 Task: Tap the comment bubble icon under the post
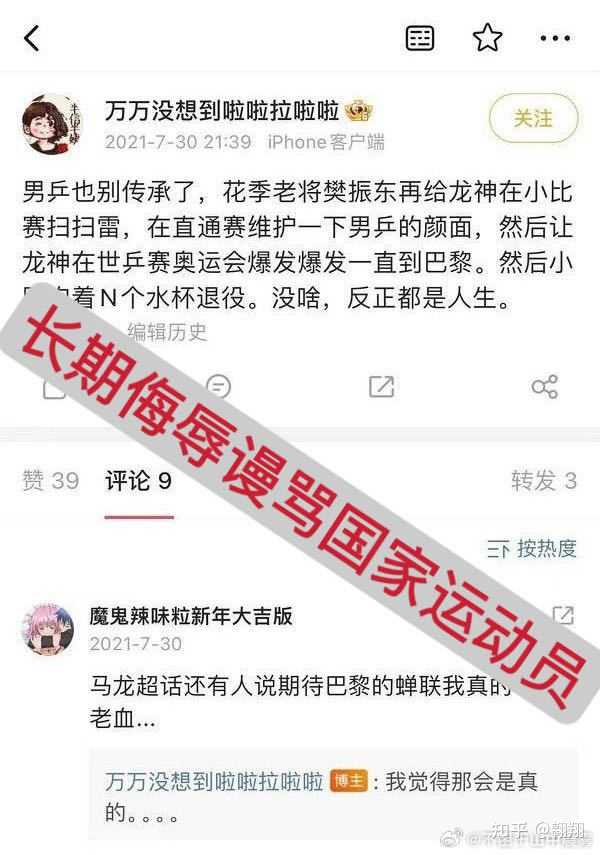coord(218,386)
